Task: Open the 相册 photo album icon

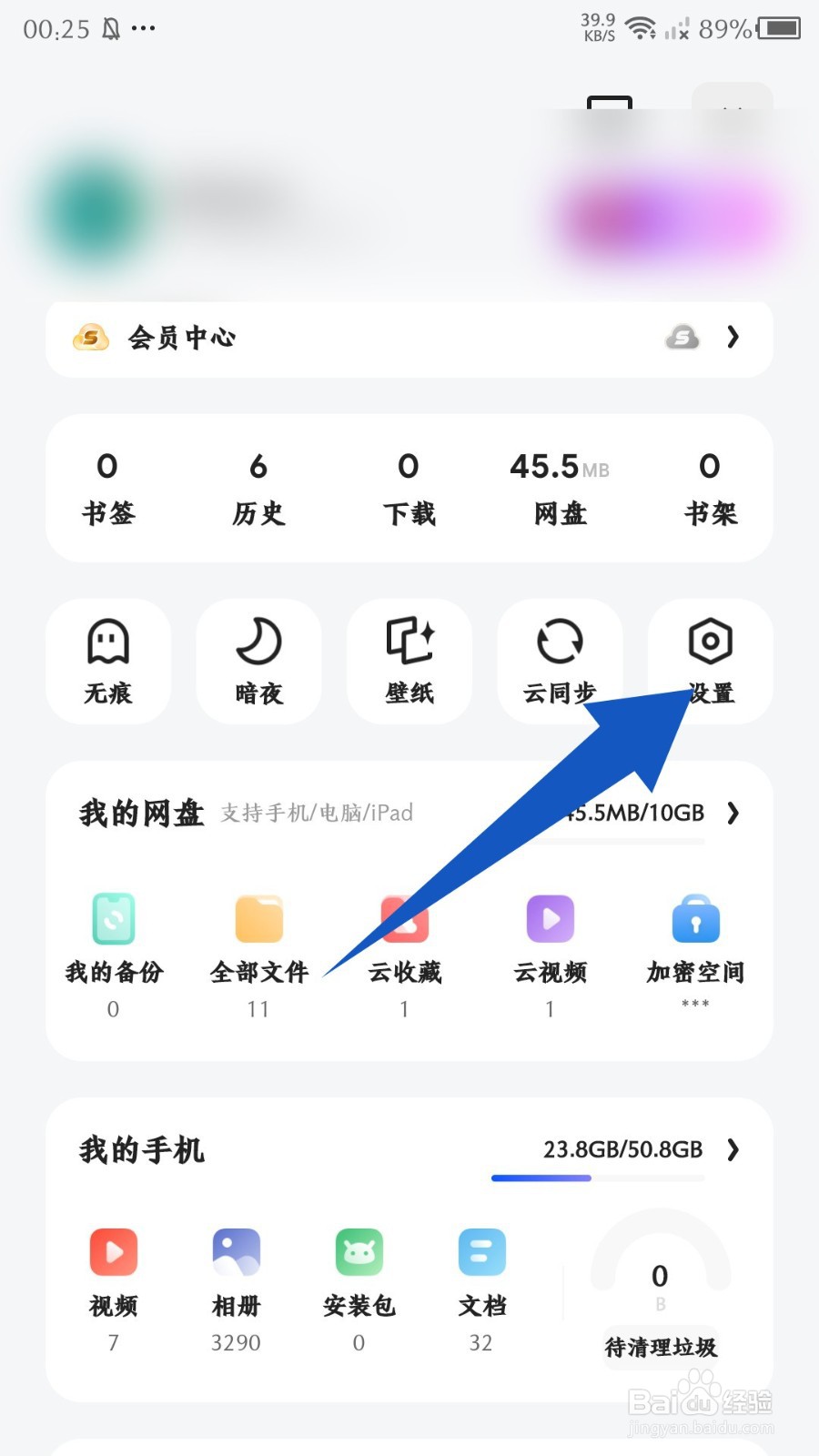Action: pos(235,1251)
